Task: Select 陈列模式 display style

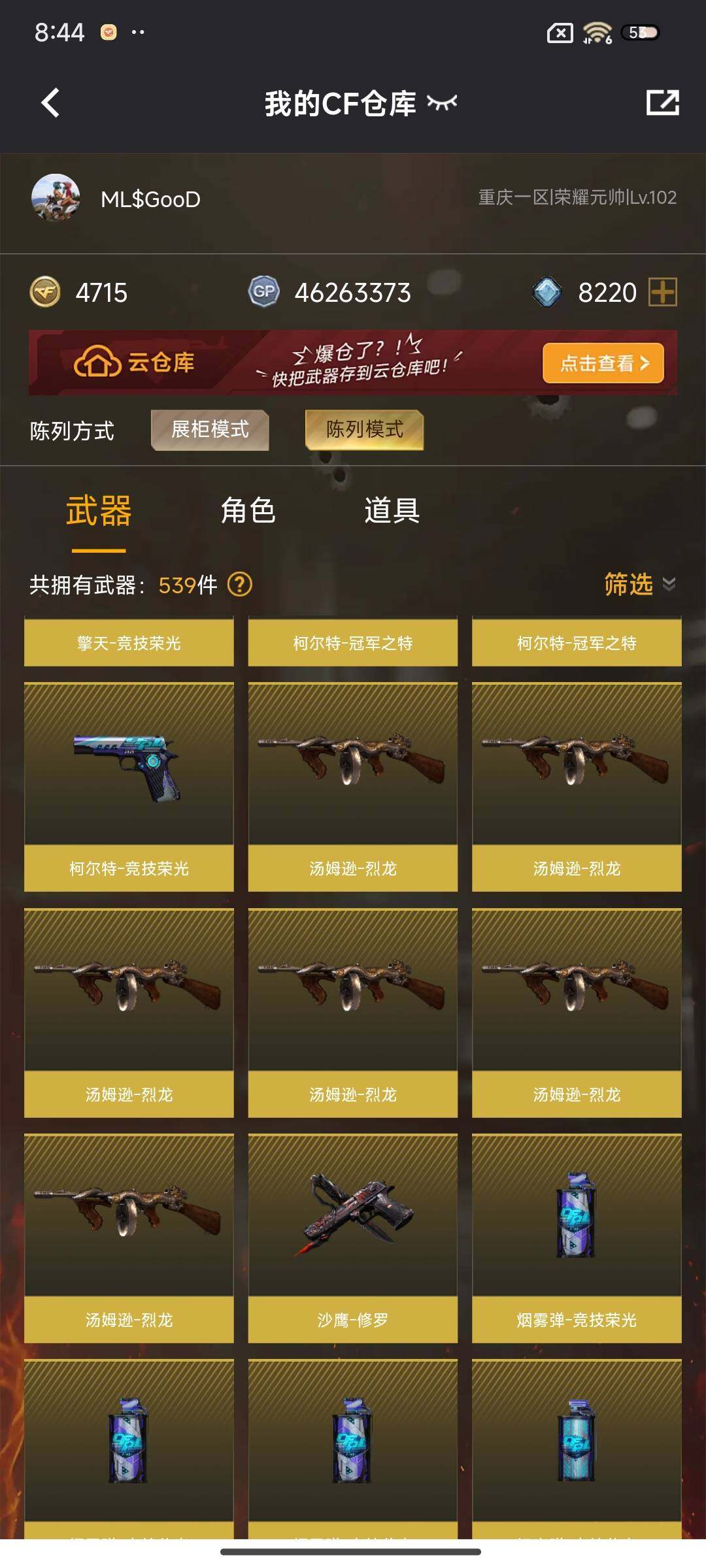Action: coord(364,430)
